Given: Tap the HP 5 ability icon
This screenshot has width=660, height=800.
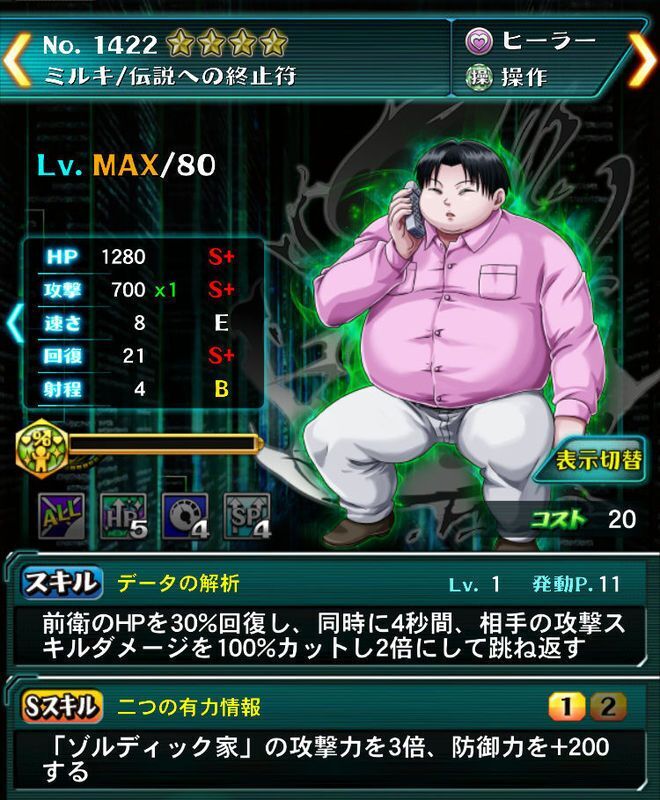Looking at the screenshot, I should [123, 517].
